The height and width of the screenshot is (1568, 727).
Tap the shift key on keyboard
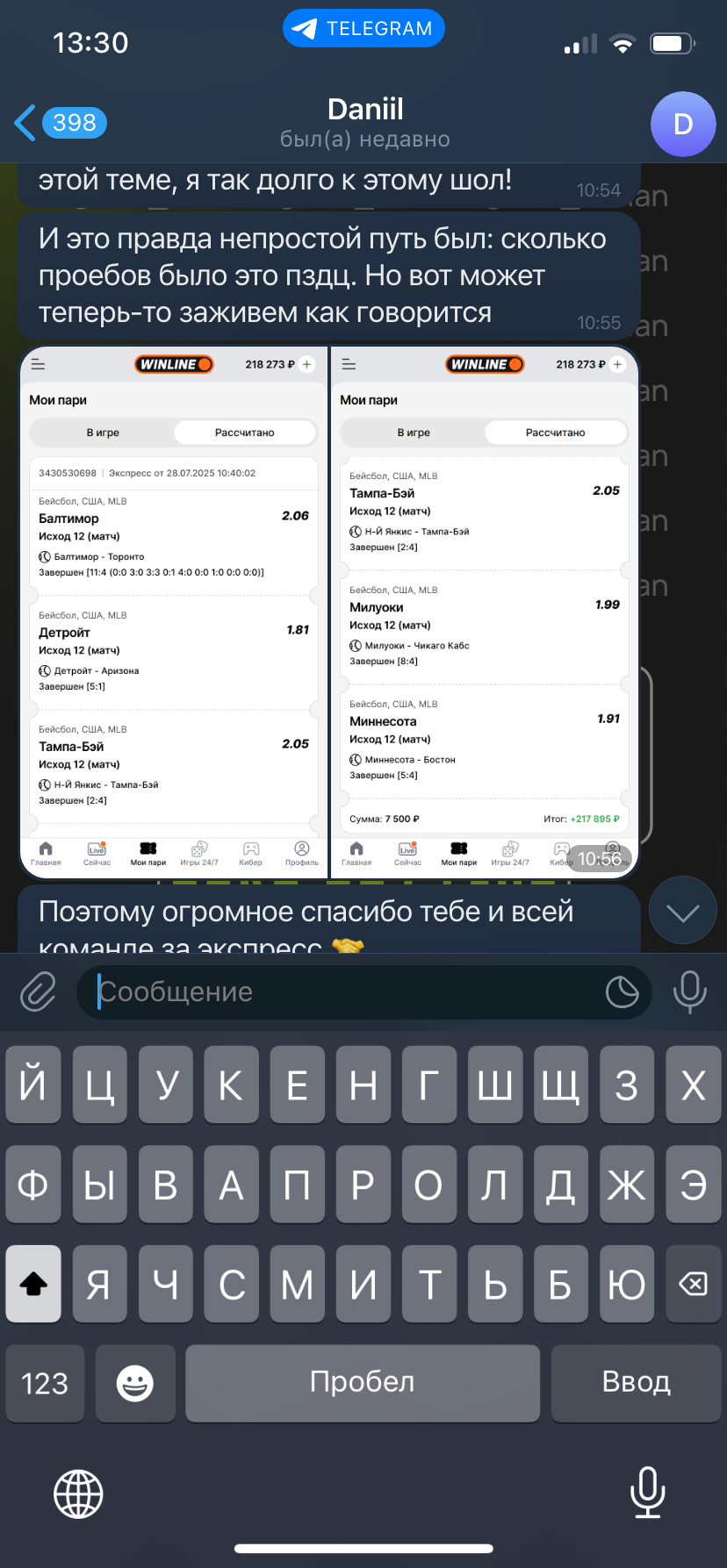point(33,1284)
